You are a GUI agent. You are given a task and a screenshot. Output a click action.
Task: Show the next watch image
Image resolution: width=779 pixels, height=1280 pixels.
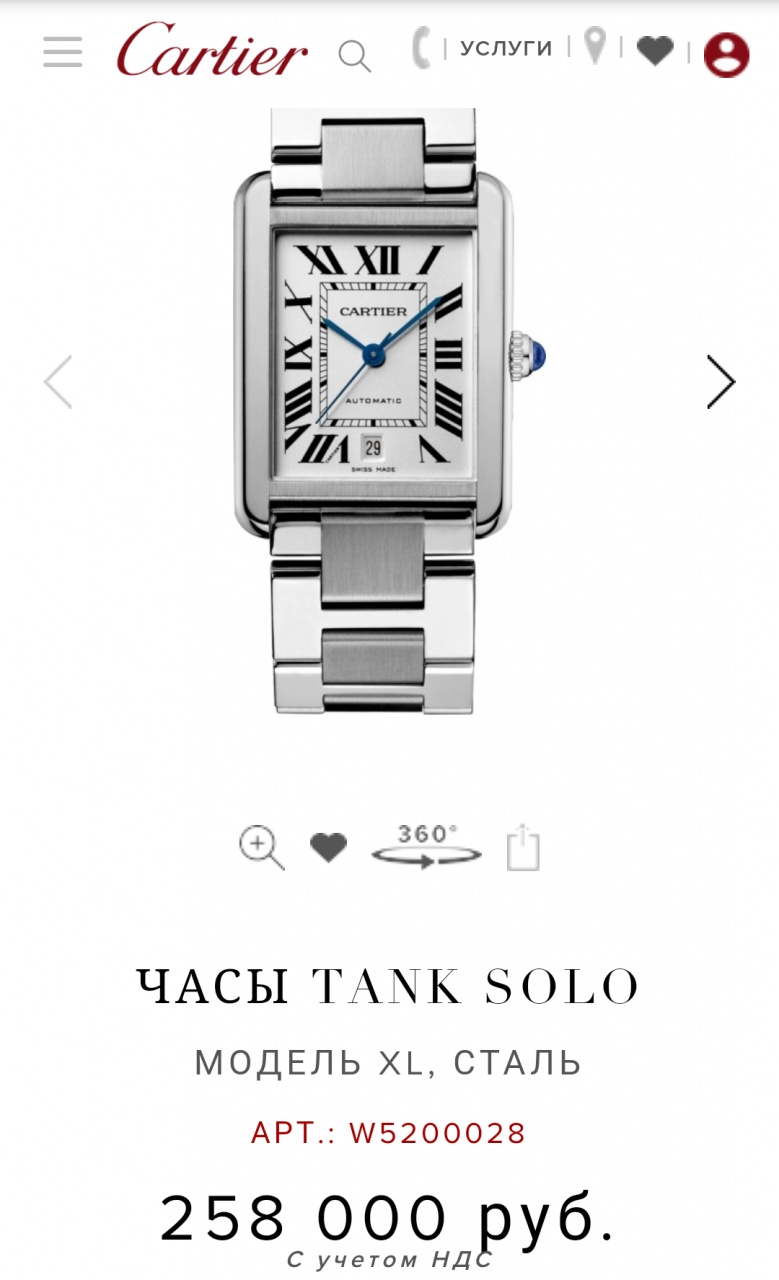click(x=721, y=382)
